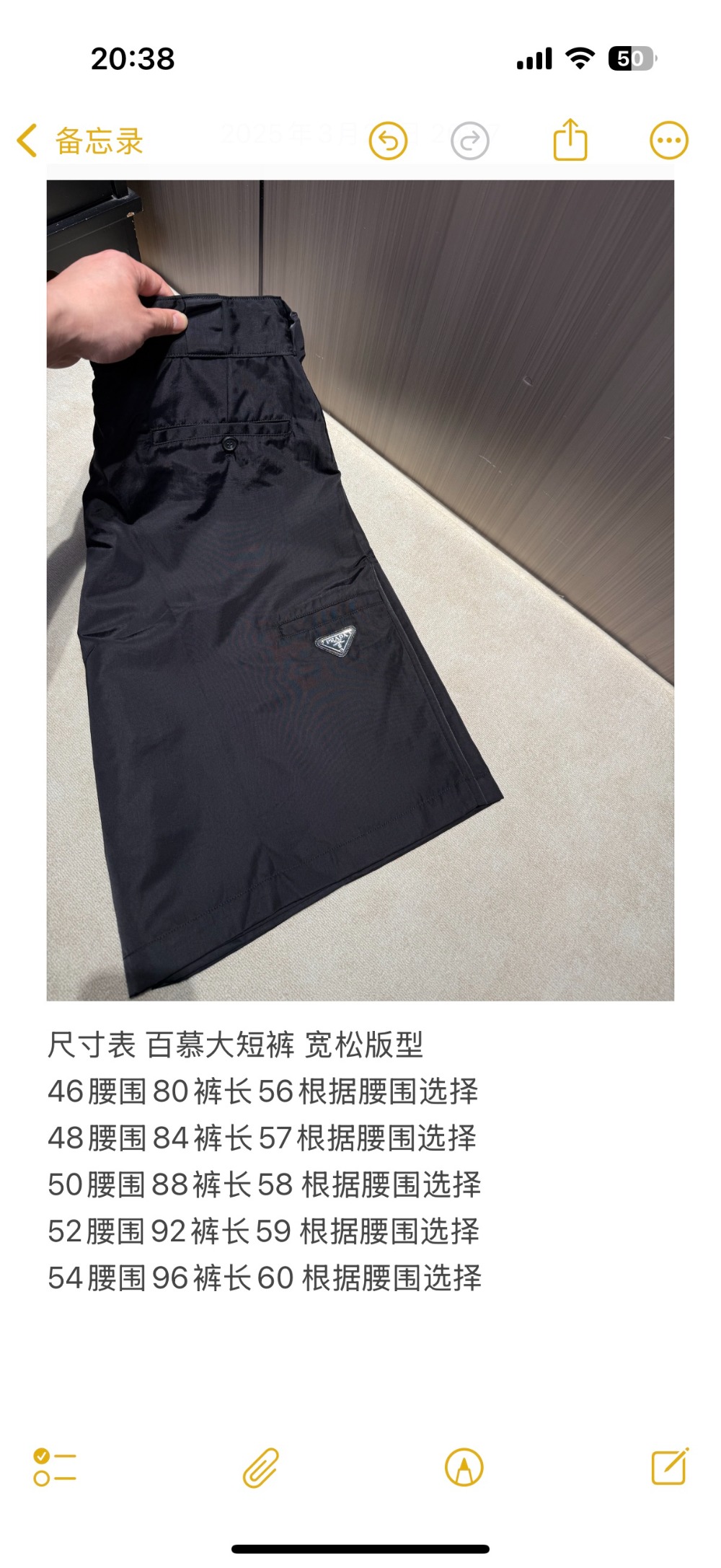721x1568 pixels.
Task: Open the markup pen tool
Action: coord(464,1467)
